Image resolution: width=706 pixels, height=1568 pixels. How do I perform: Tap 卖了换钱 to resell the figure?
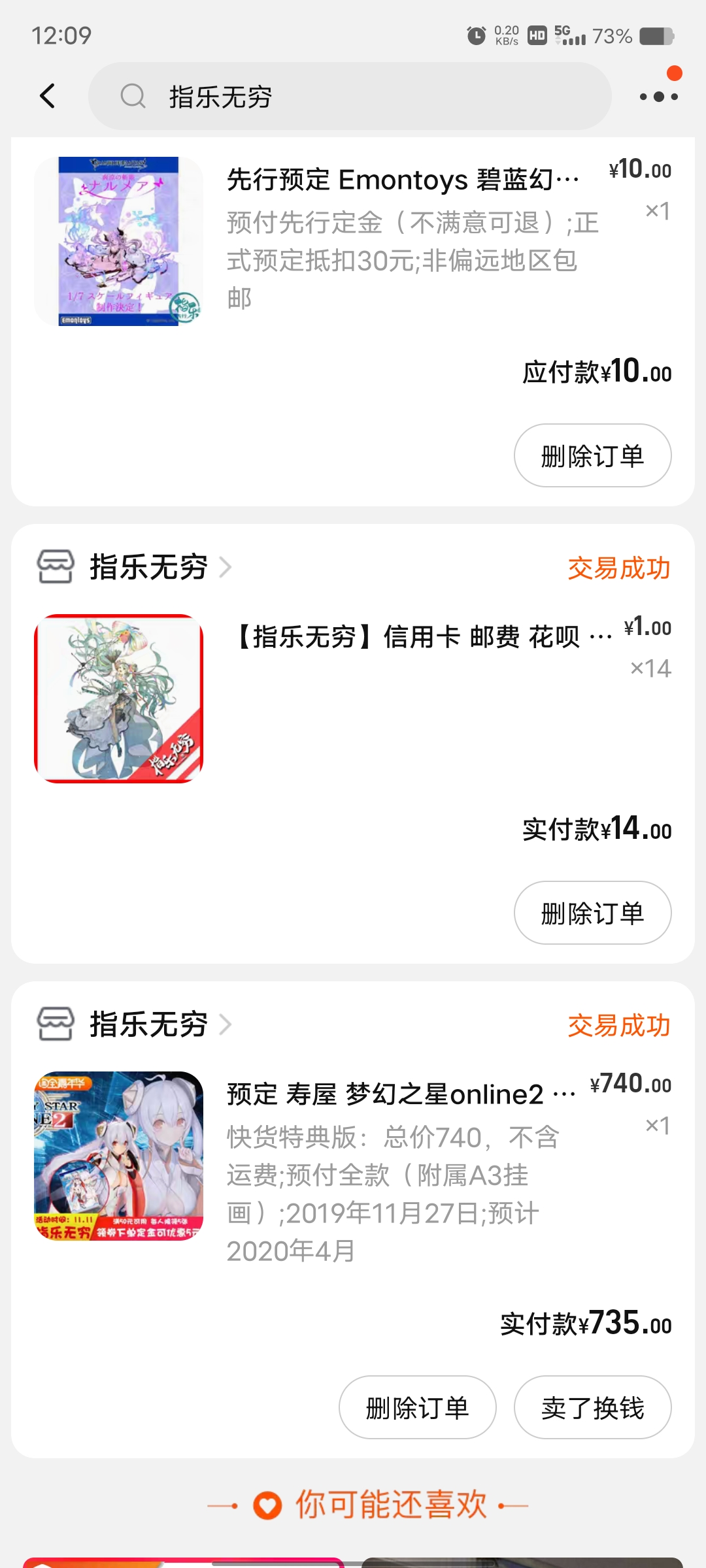coord(592,1407)
